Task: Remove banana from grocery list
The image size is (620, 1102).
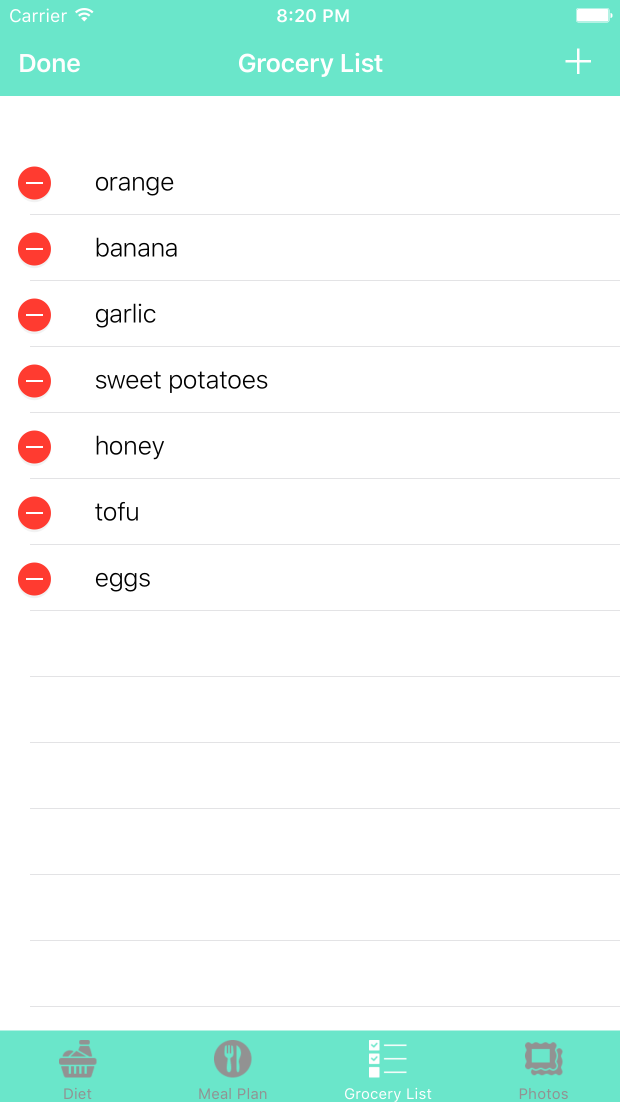Action: pyautogui.click(x=34, y=248)
